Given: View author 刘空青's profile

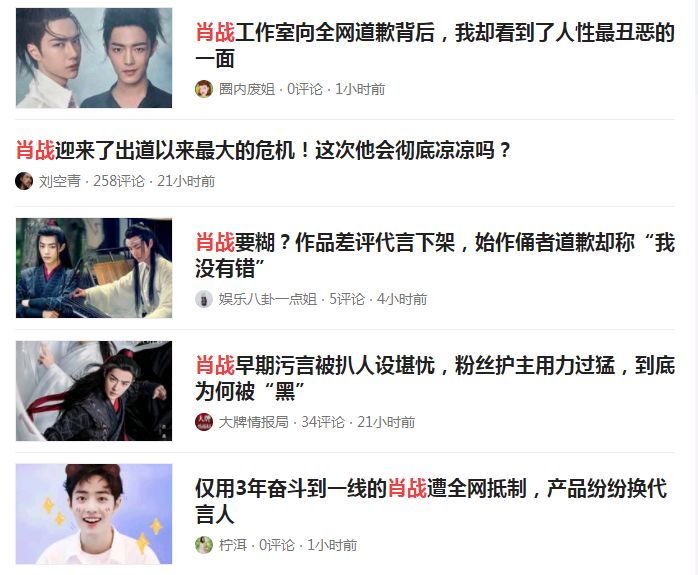Looking at the screenshot, I should (x=59, y=181).
